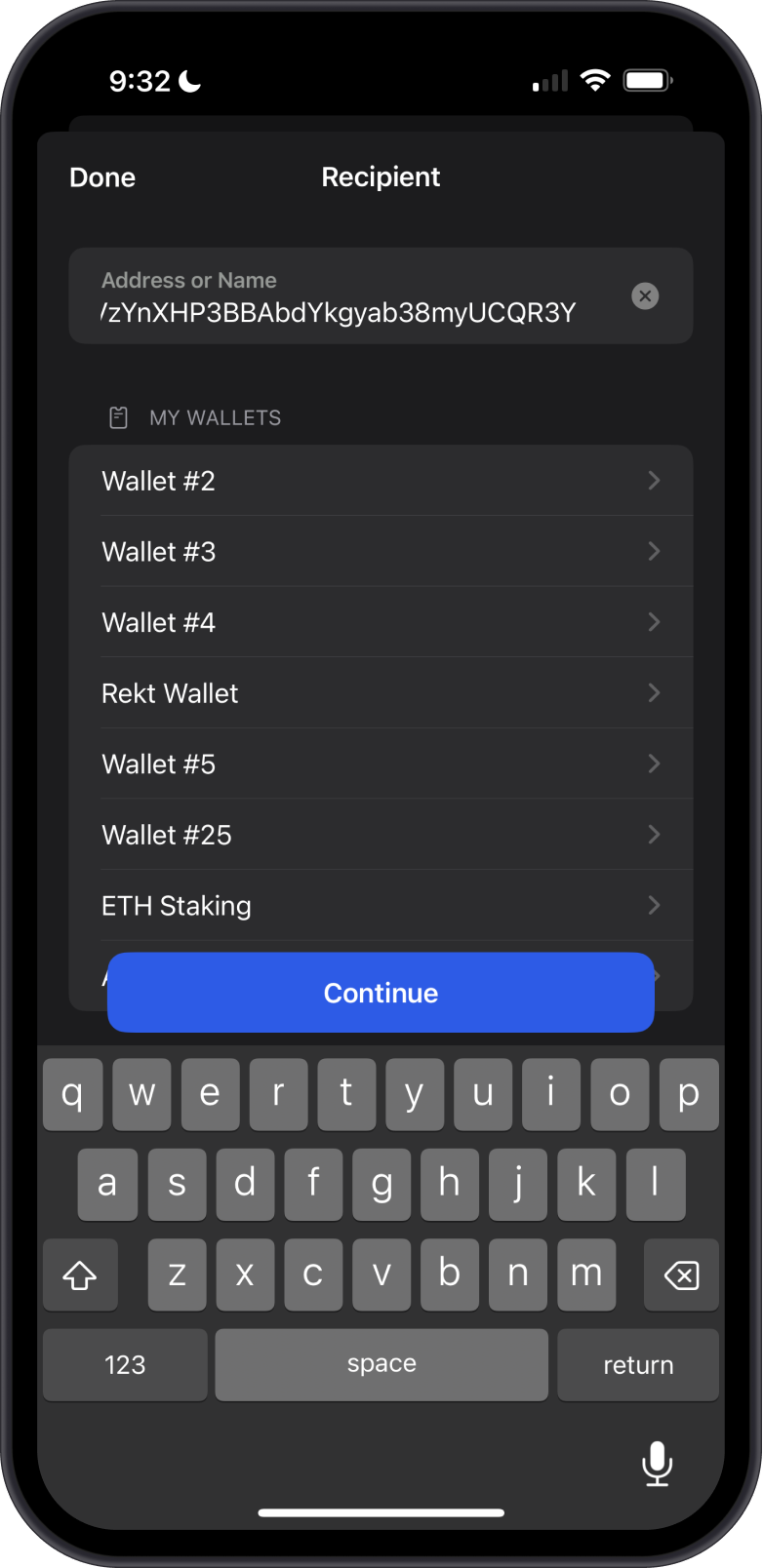763x1568 pixels.
Task: Toggle the Shift key for uppercase letters
Action: [x=80, y=1274]
